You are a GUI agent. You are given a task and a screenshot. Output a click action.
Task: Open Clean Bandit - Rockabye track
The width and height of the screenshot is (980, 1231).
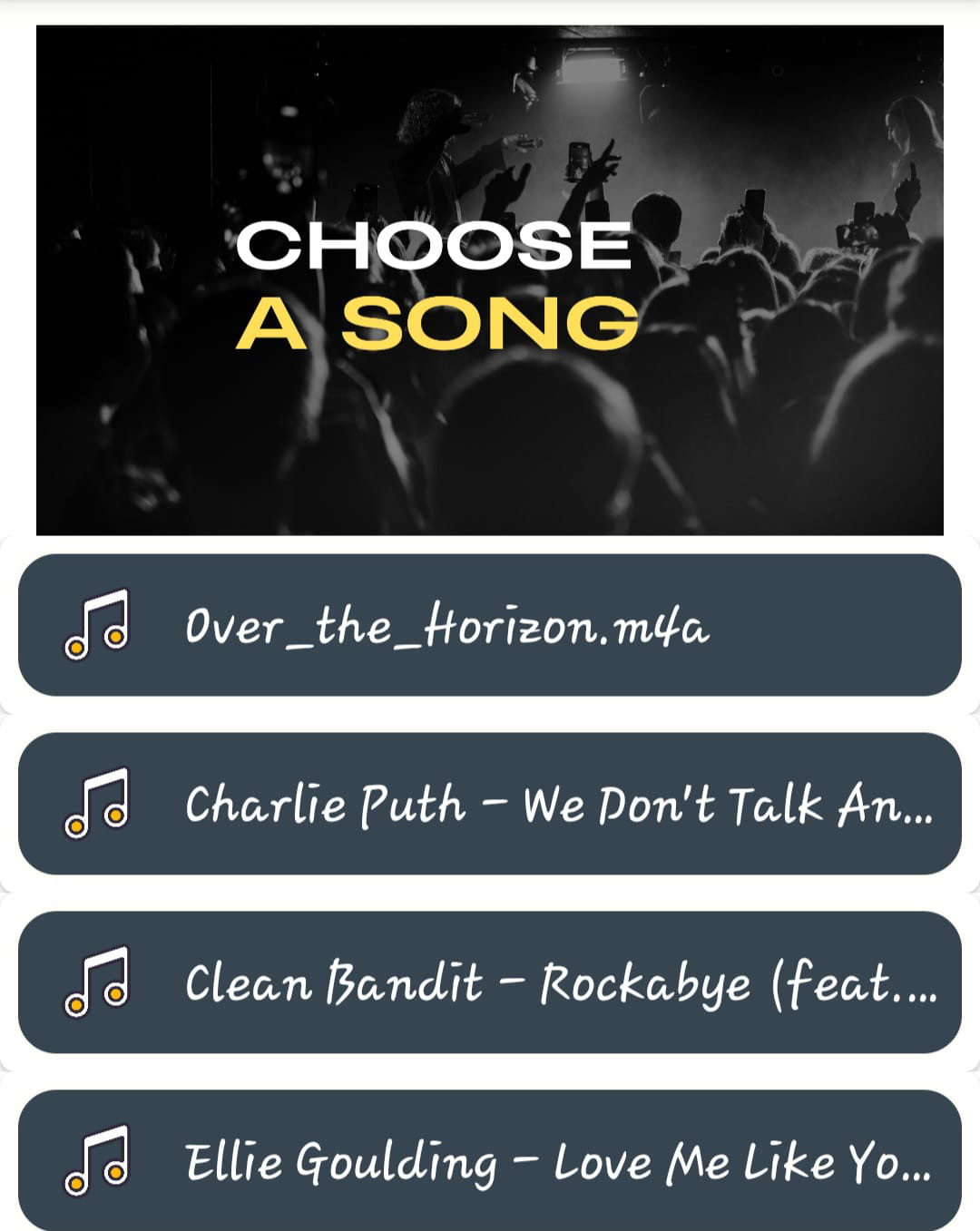490,982
